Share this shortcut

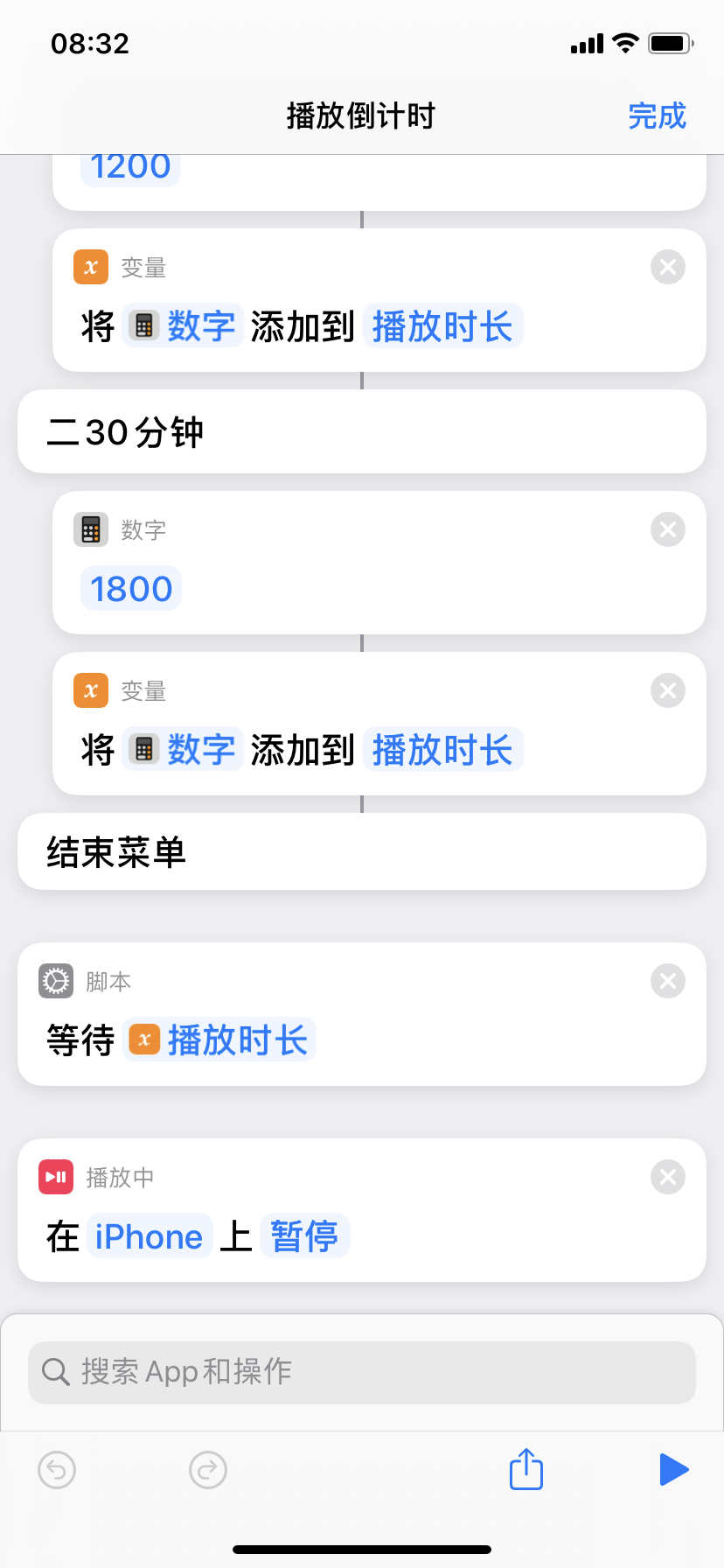pyautogui.click(x=526, y=1469)
